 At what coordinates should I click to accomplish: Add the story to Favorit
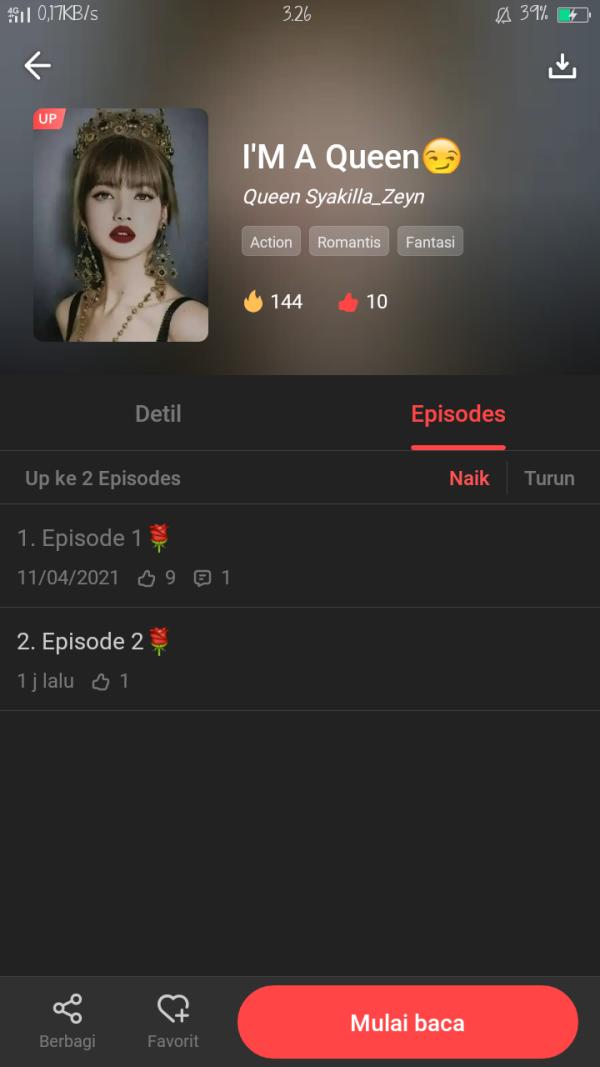(x=173, y=1021)
